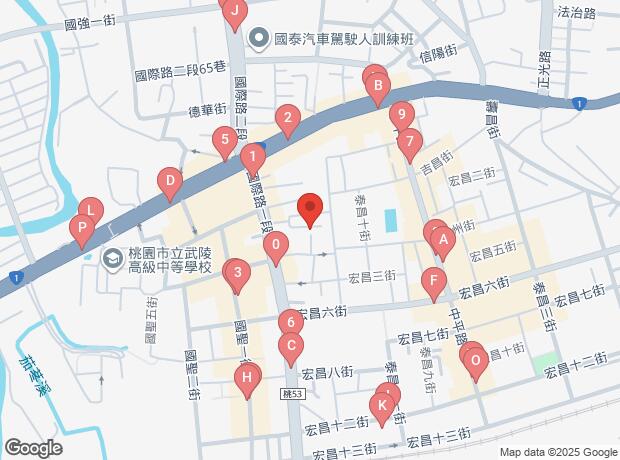
Task: Select marker 6
Action: [290, 322]
